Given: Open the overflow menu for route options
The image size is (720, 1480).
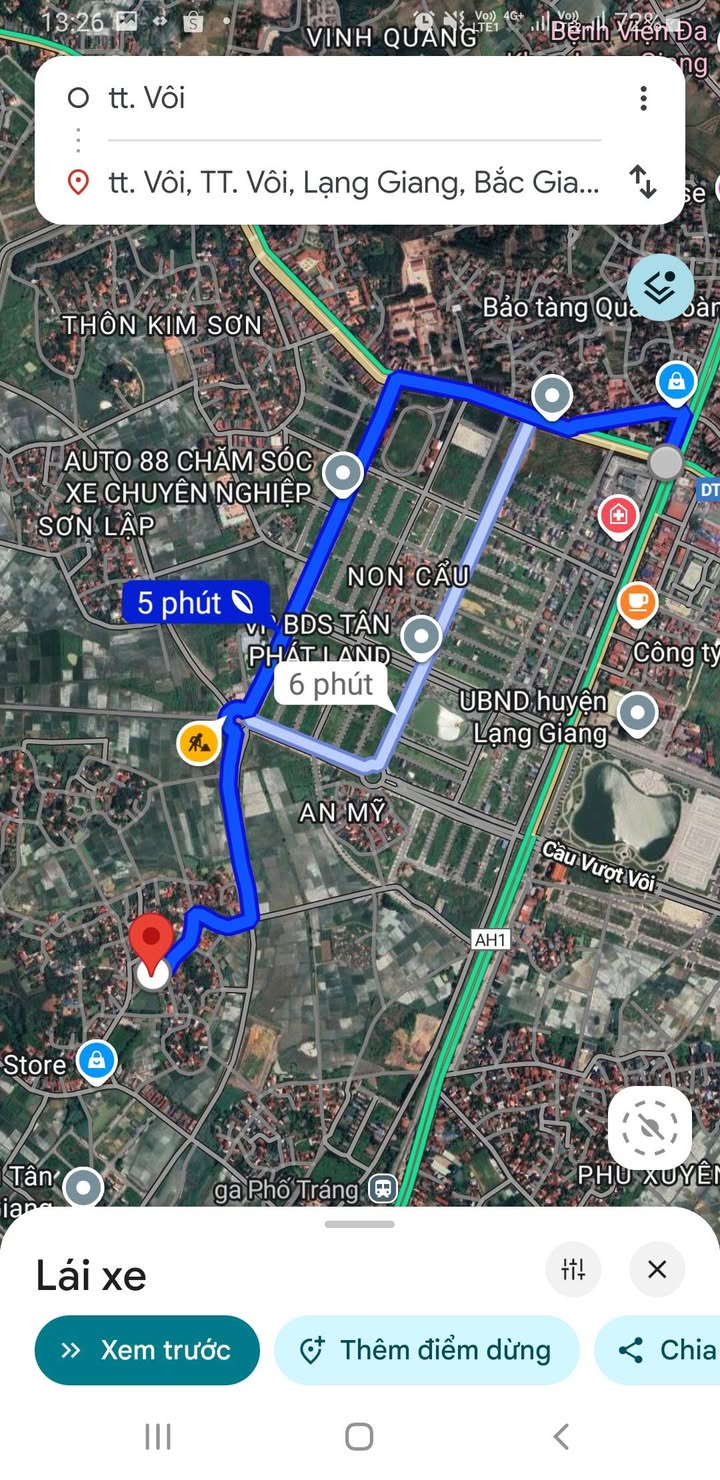Looking at the screenshot, I should coord(643,98).
